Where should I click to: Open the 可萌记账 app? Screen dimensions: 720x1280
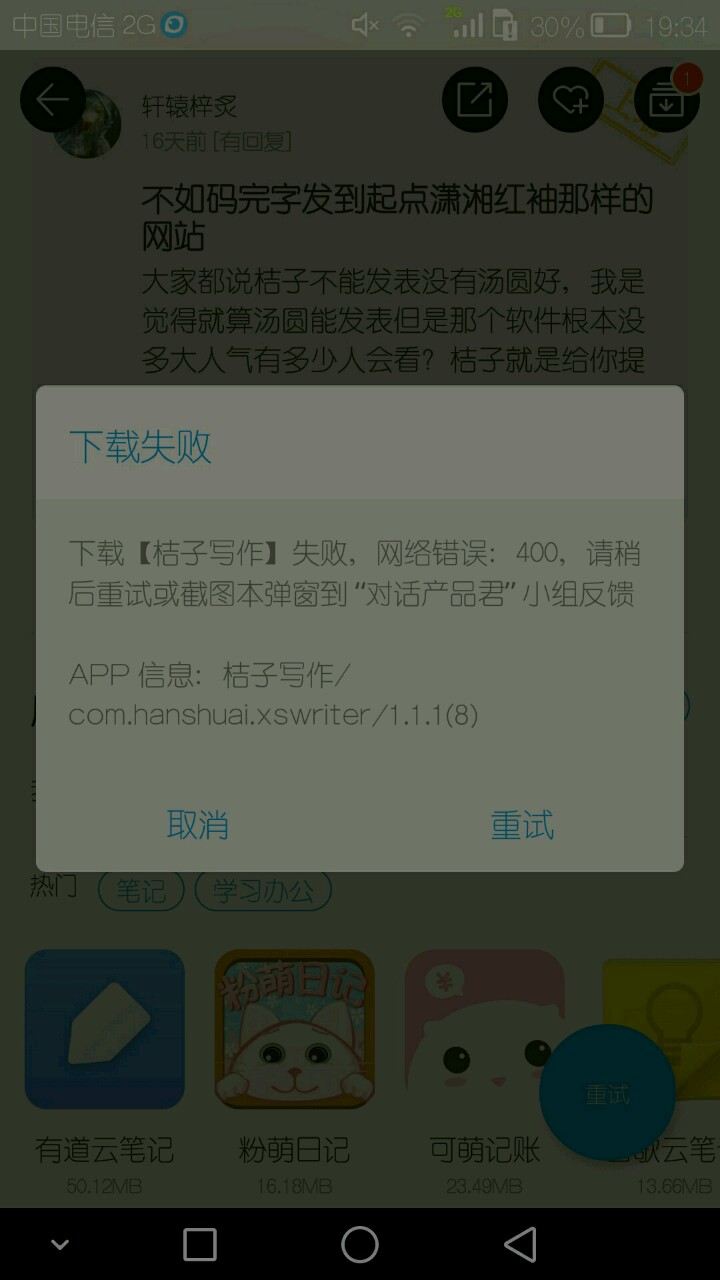point(484,1029)
